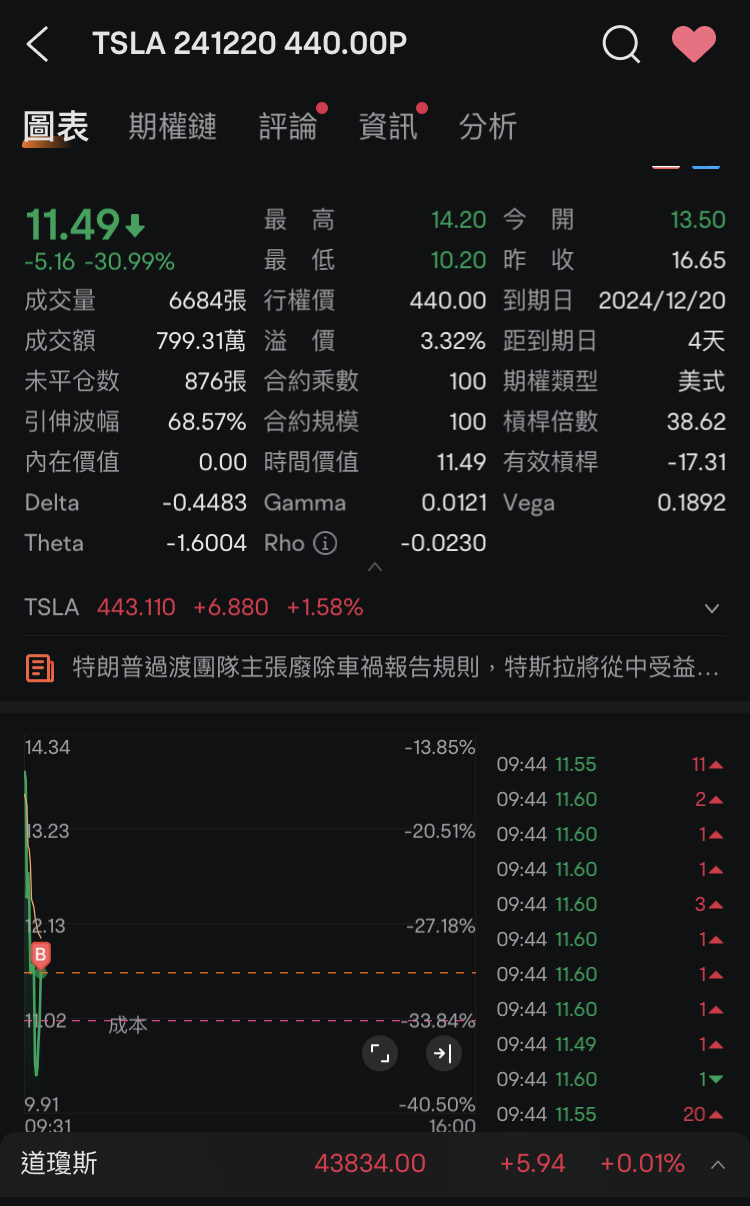The height and width of the screenshot is (1206, 750).
Task: Select the 圖表 tab
Action: pos(56,127)
